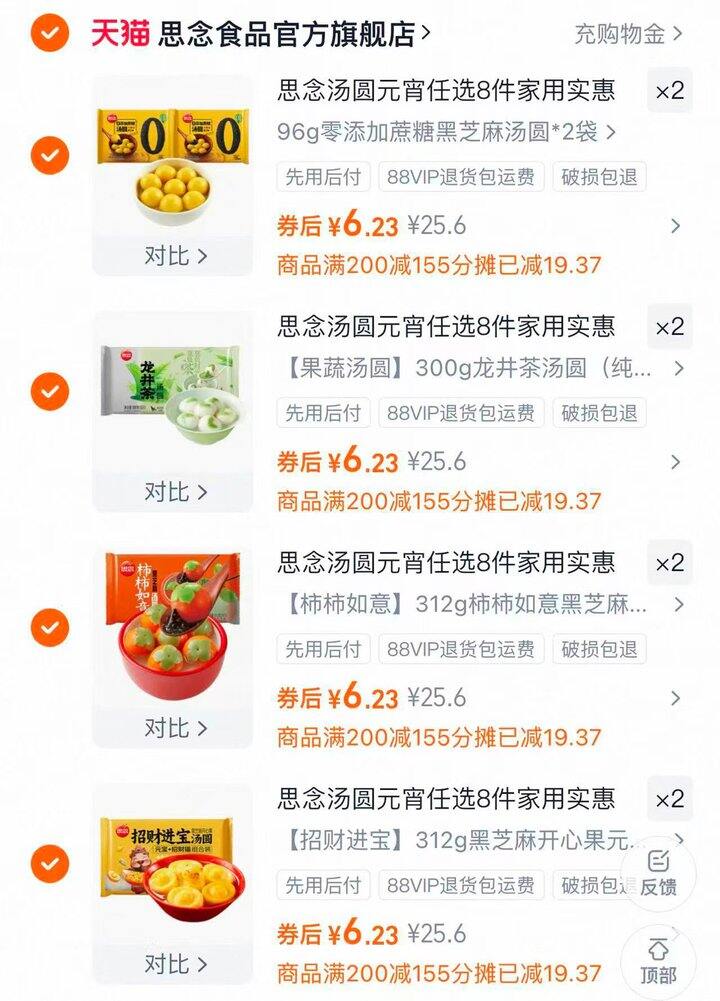The width and height of the screenshot is (720, 1001).
Task: Deselect the 零添加蔗糖黑芝麻汤圆 item
Action: [x=49, y=155]
